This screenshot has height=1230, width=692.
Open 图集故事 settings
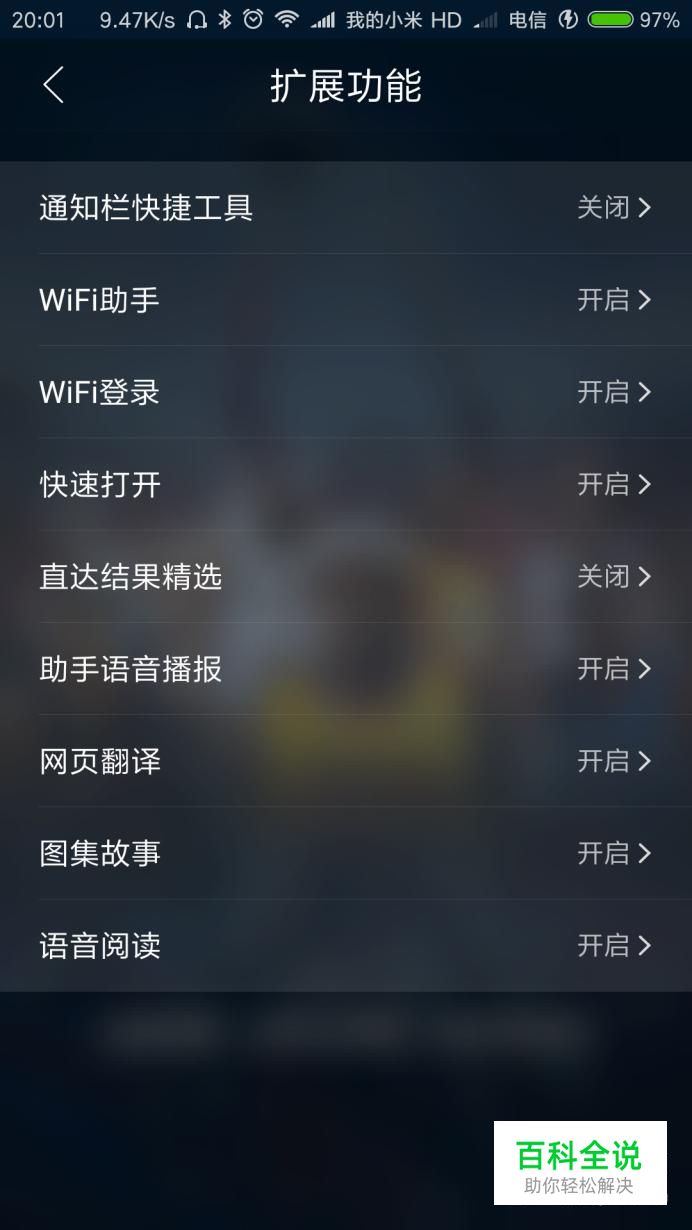click(x=345, y=853)
